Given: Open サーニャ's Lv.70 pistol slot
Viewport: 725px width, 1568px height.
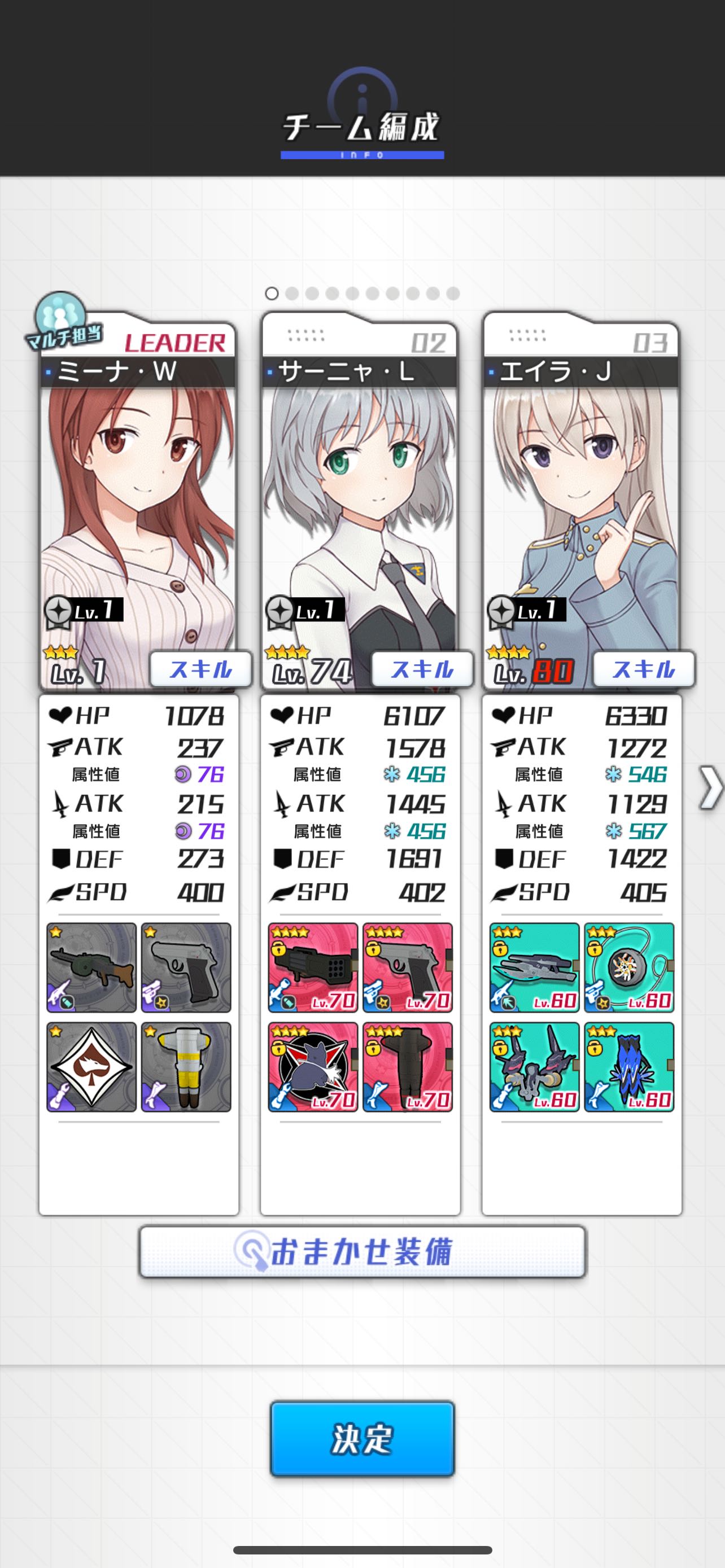Looking at the screenshot, I should point(408,967).
